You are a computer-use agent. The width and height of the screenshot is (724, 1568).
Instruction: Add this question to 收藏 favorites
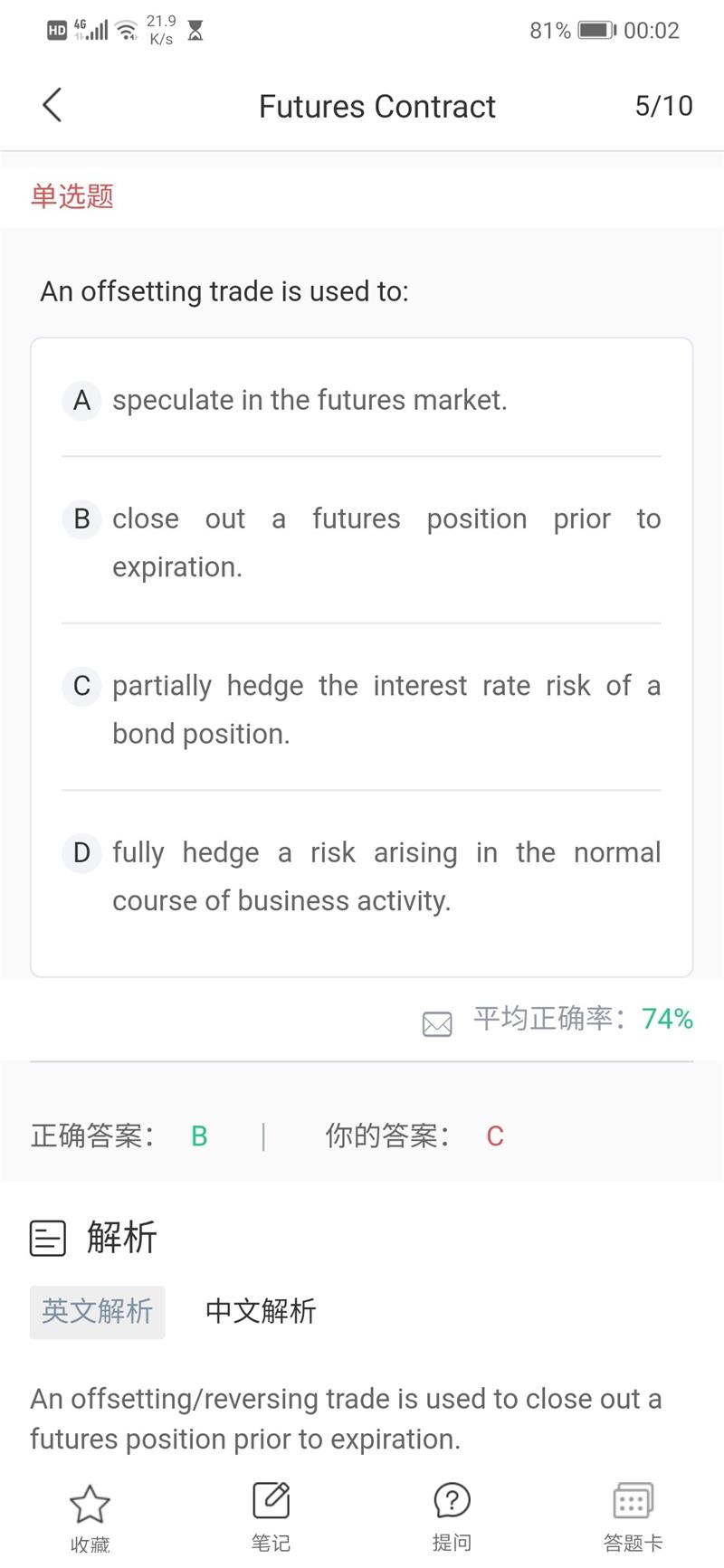[x=90, y=1518]
